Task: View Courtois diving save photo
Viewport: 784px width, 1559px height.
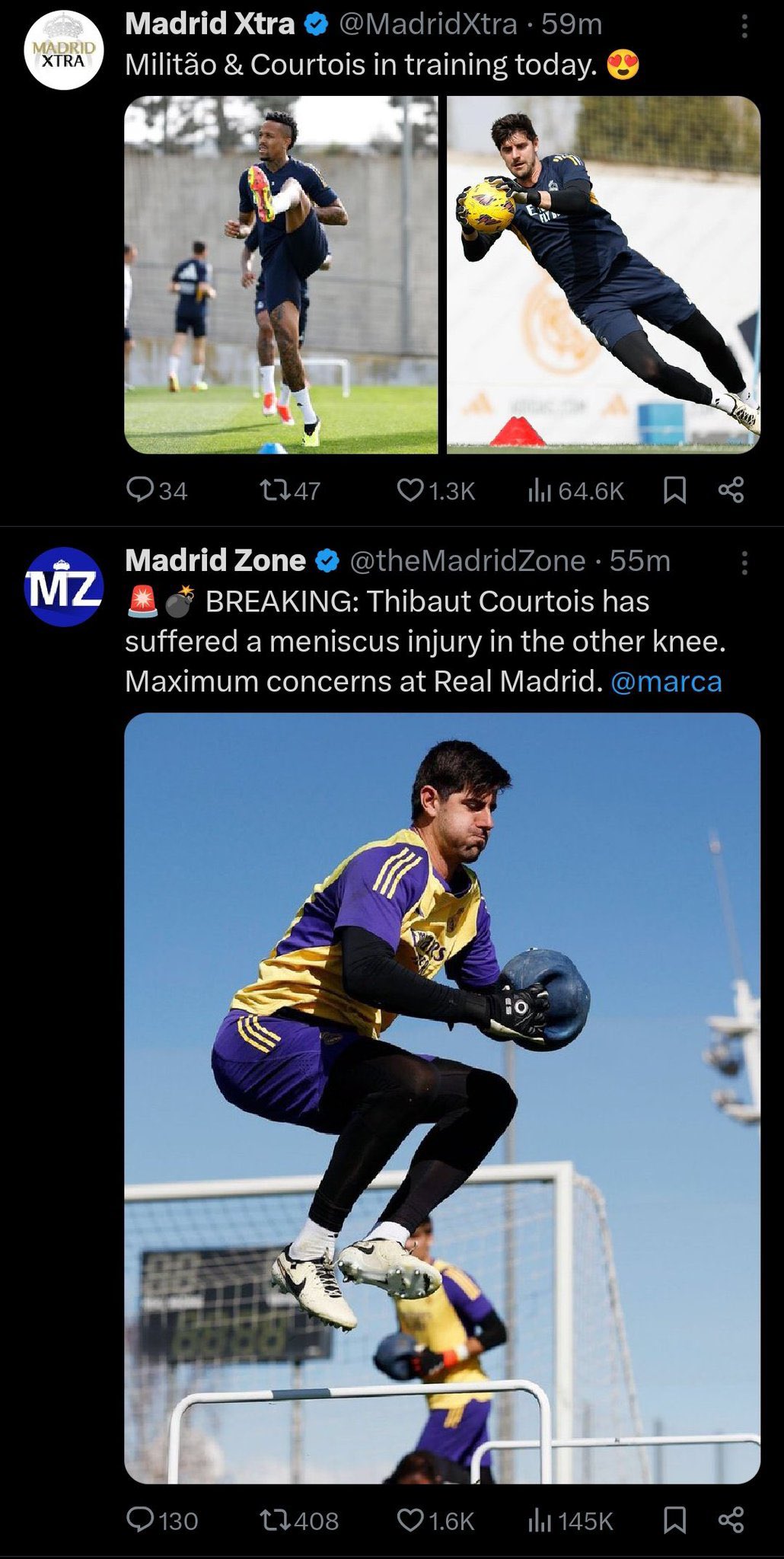Action: (x=603, y=275)
